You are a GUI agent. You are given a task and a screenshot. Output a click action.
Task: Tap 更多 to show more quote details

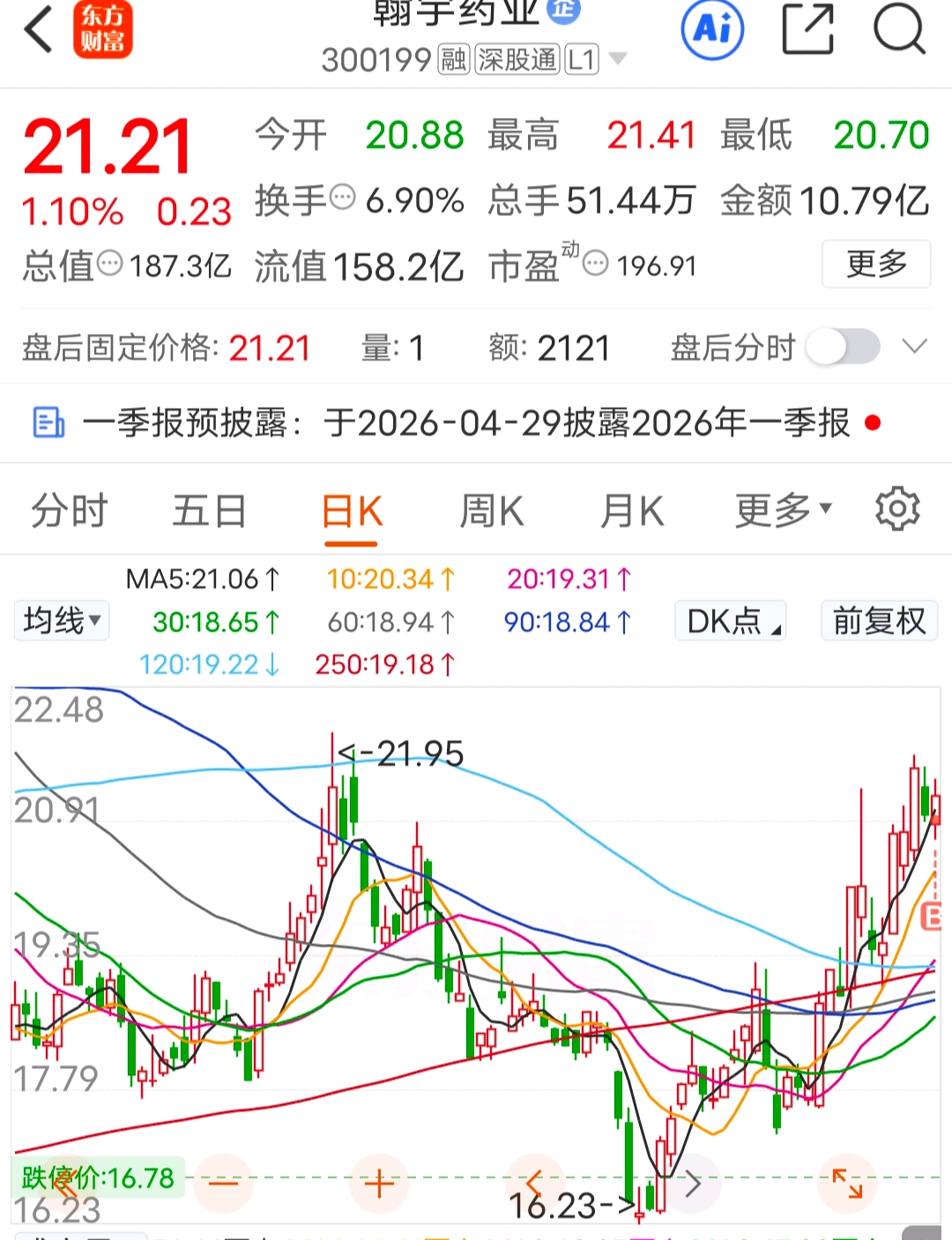pyautogui.click(x=876, y=264)
